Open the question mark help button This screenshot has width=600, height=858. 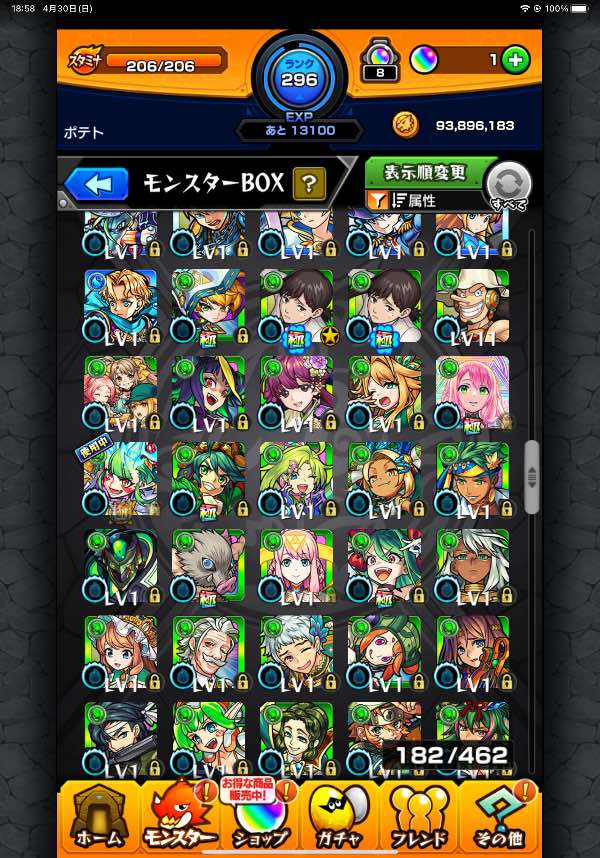[310, 183]
